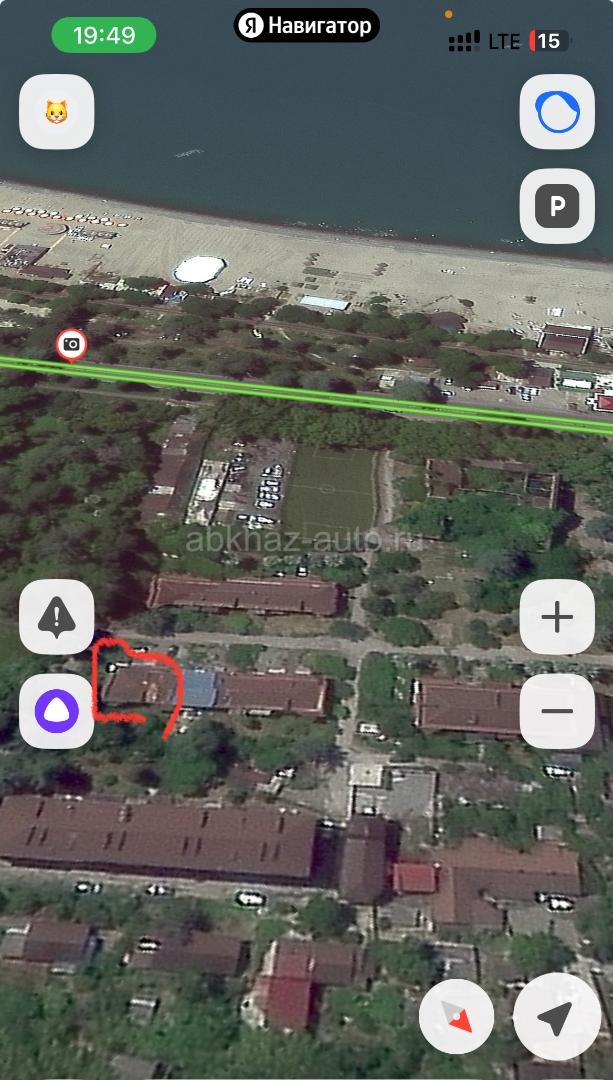Open the road event warning button
This screenshot has width=613, height=1080.
tap(56, 617)
